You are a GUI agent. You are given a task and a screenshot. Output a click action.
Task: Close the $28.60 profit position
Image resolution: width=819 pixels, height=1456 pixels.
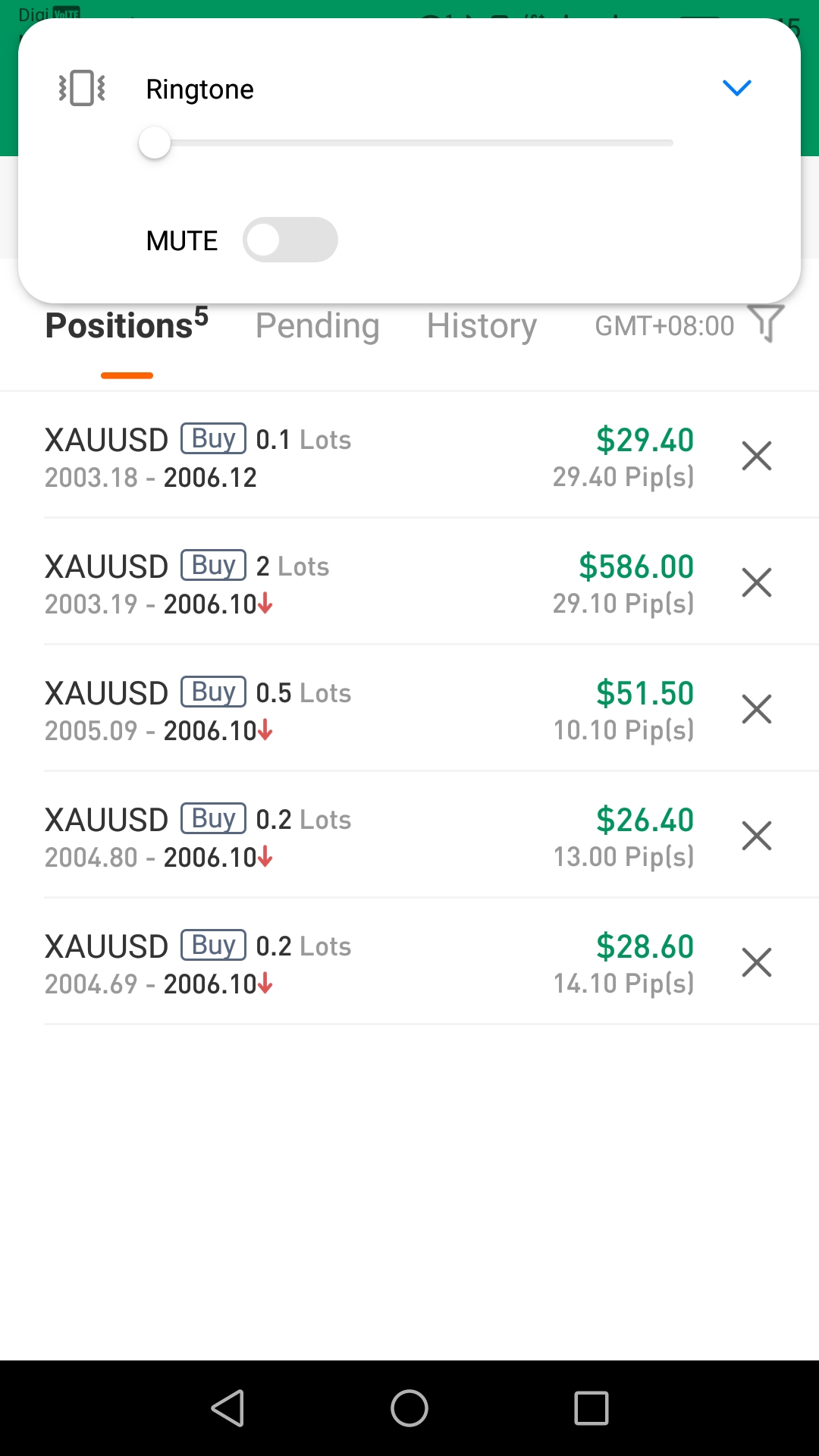tap(756, 962)
